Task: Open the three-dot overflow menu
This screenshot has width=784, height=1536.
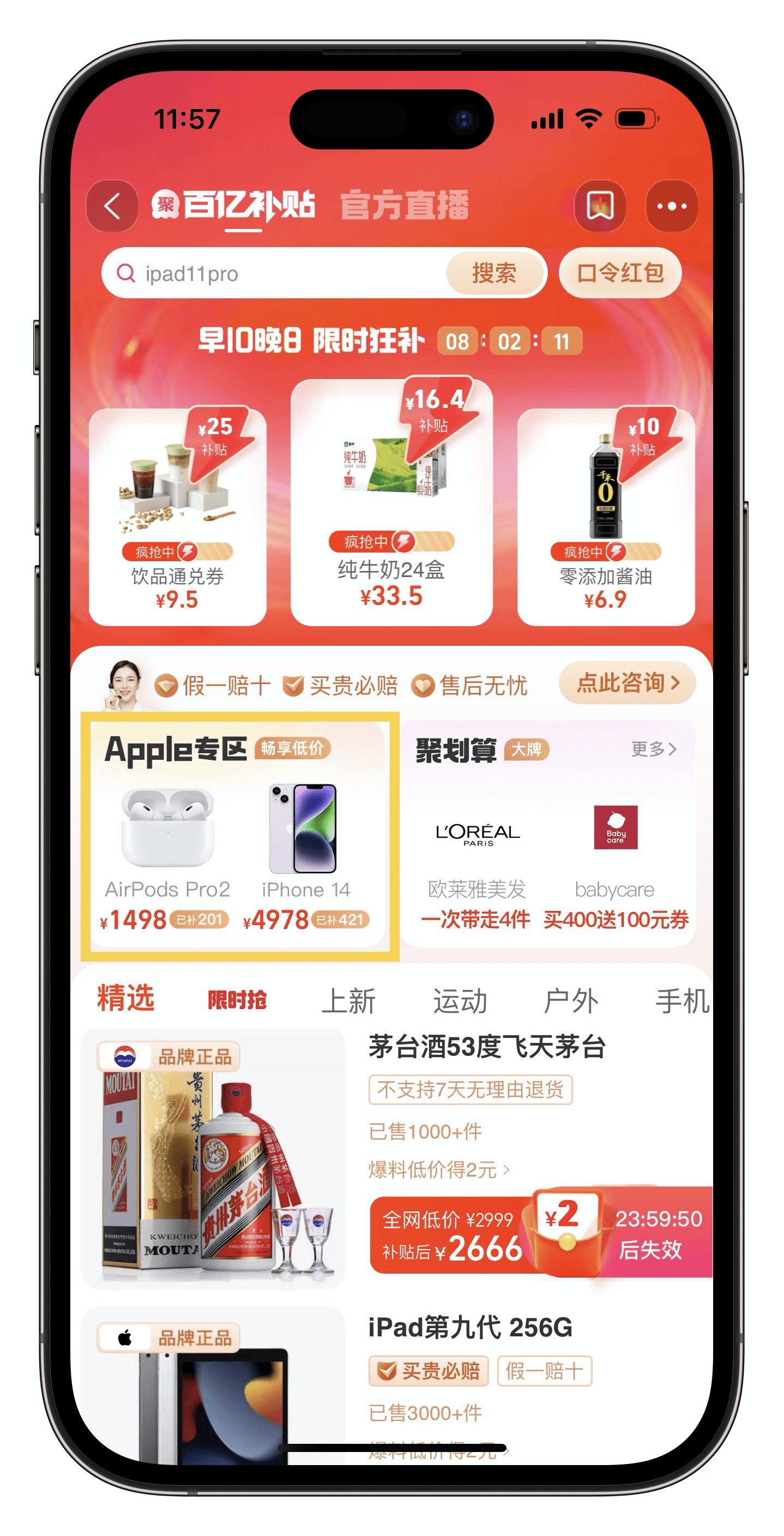Action: 671,206
